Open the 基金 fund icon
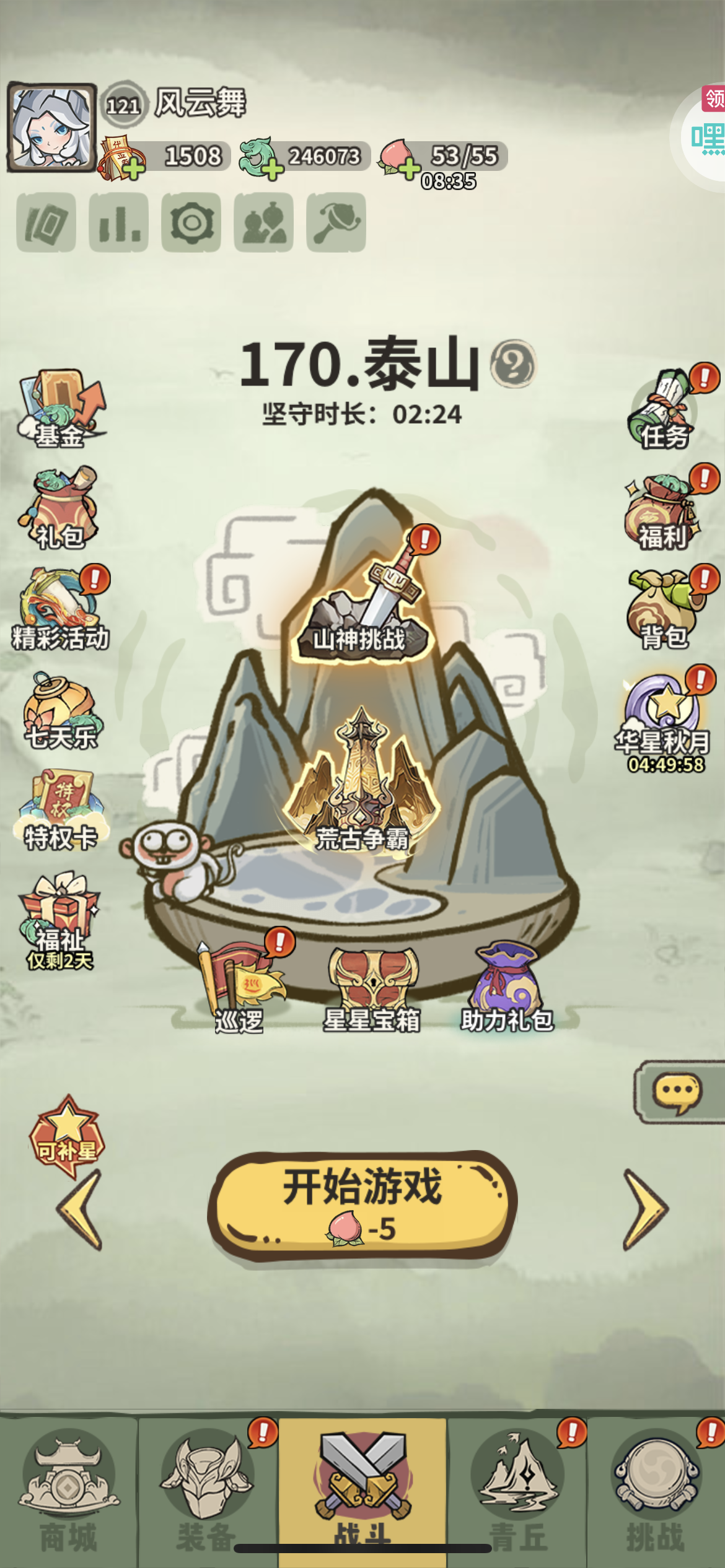This screenshot has width=725, height=1568. point(61,409)
